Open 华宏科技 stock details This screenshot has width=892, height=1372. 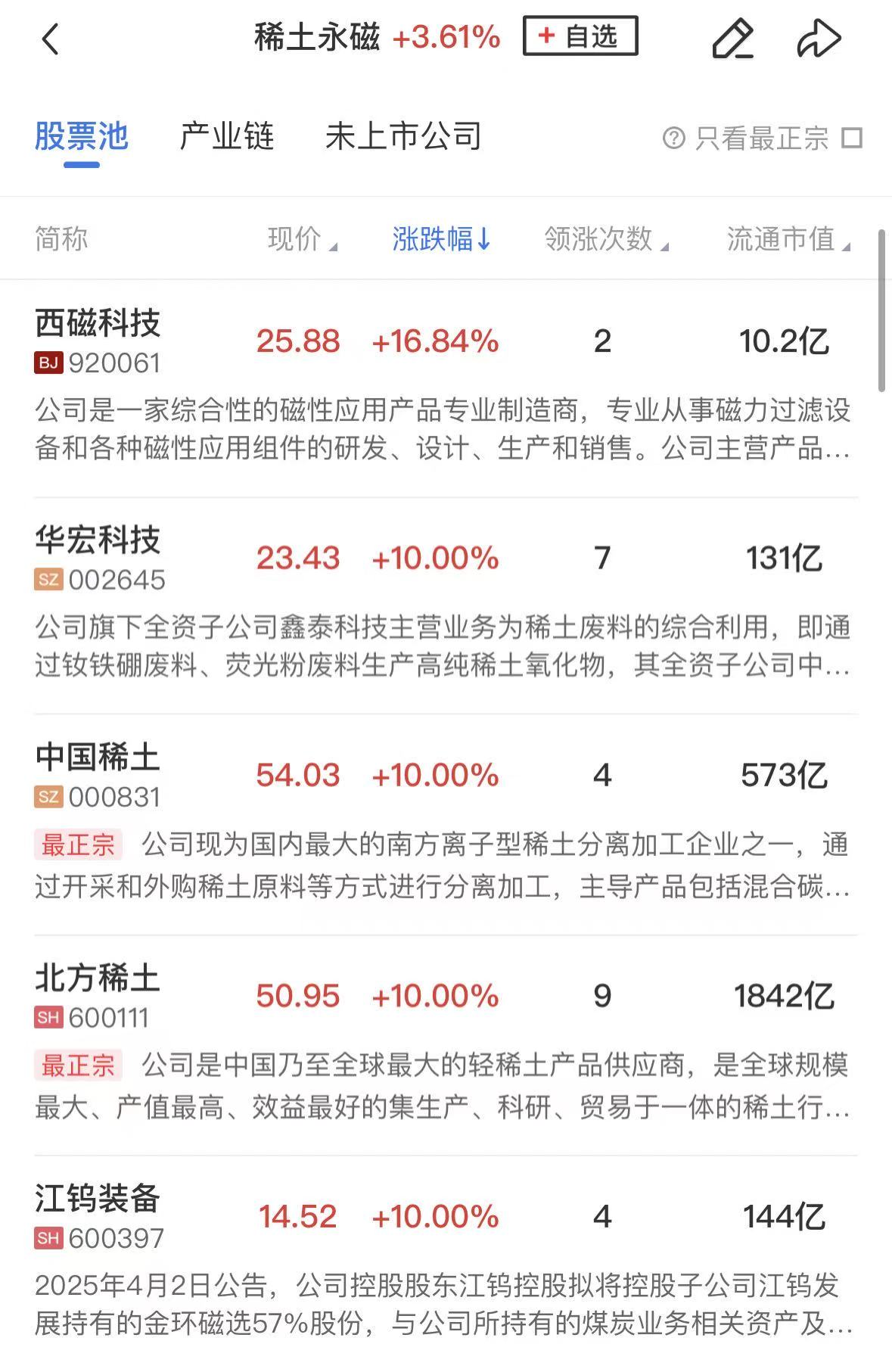98,540
